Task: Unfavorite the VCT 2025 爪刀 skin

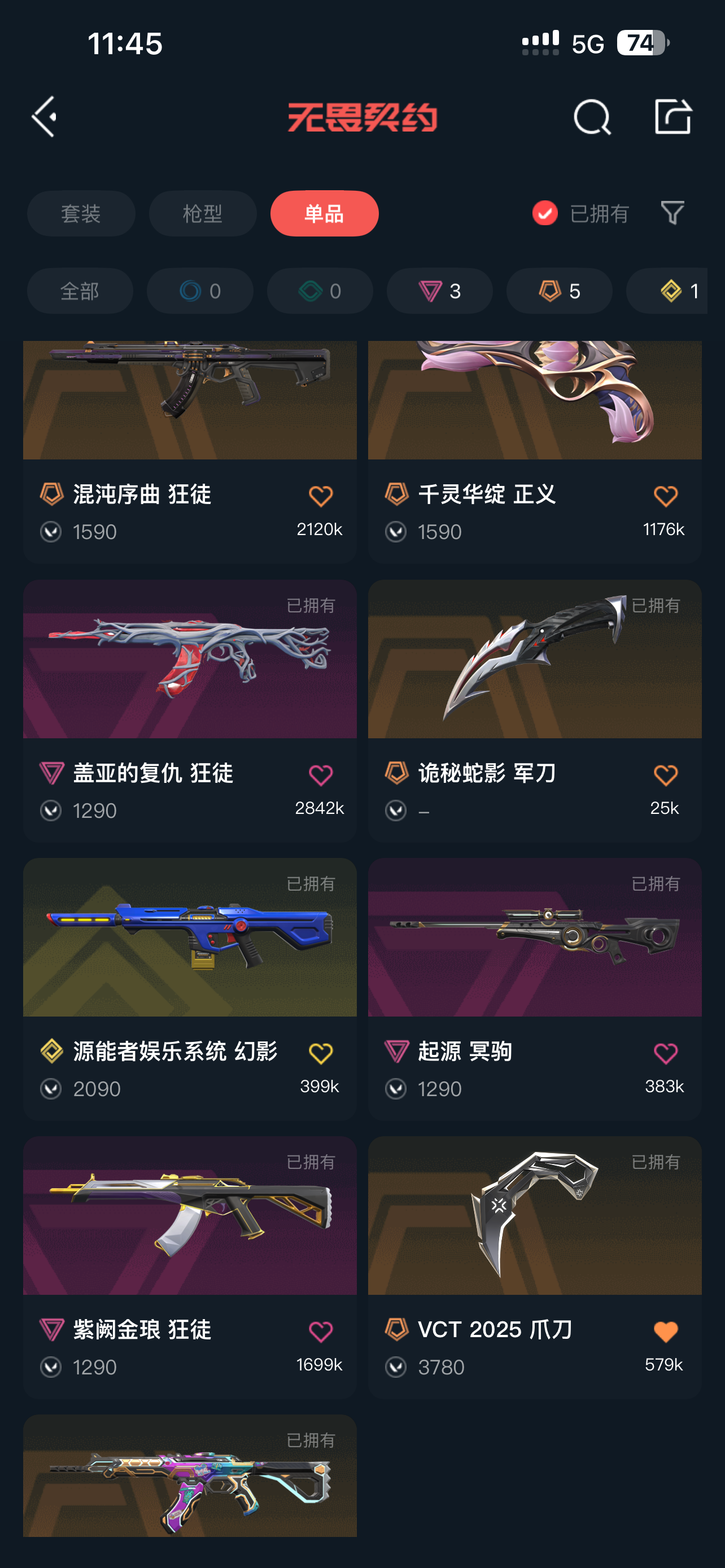Action: click(665, 1332)
